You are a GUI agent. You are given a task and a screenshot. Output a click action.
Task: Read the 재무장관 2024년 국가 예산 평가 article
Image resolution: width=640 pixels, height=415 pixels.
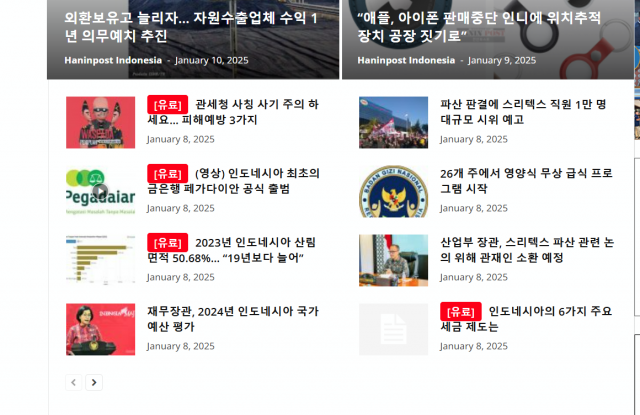point(232,319)
